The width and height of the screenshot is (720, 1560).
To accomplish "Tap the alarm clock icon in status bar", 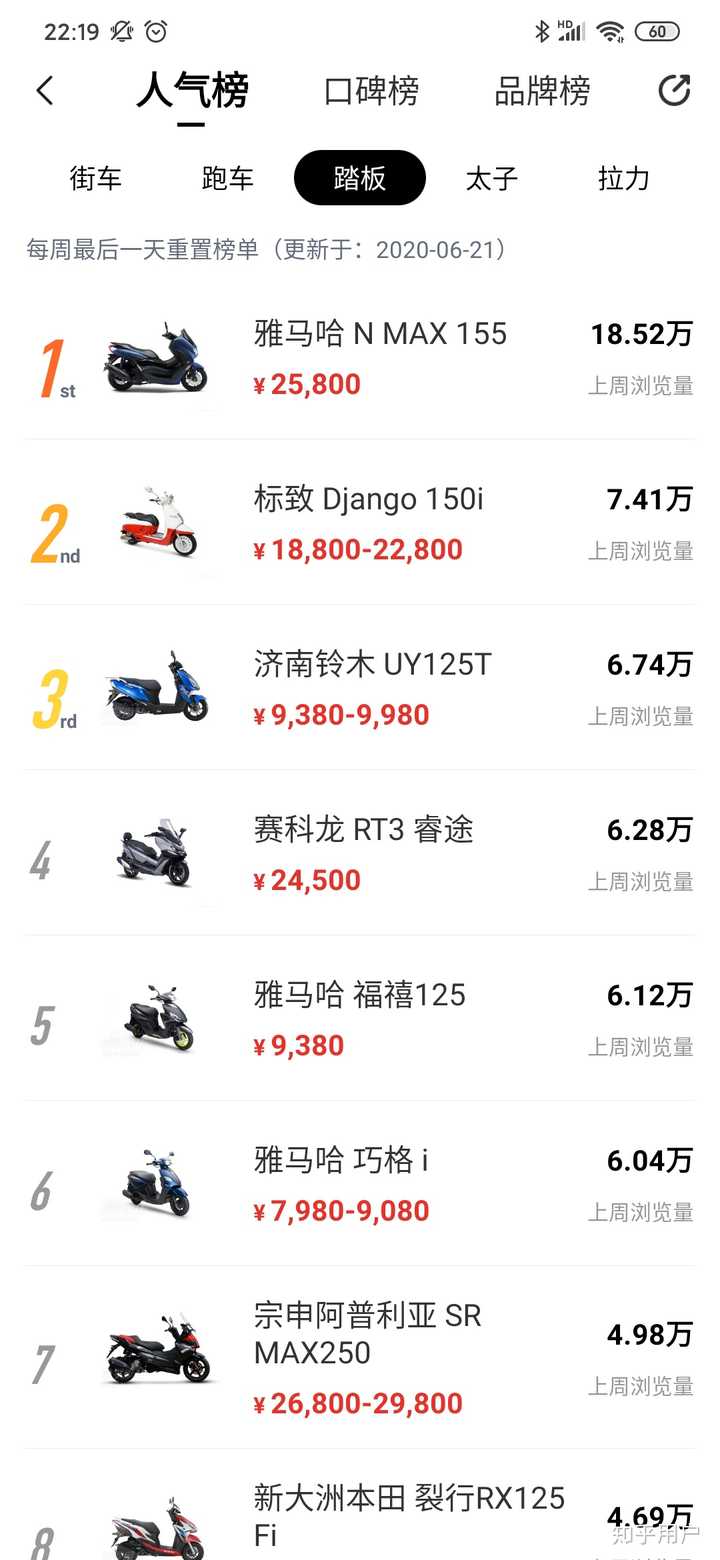I will (155, 31).
